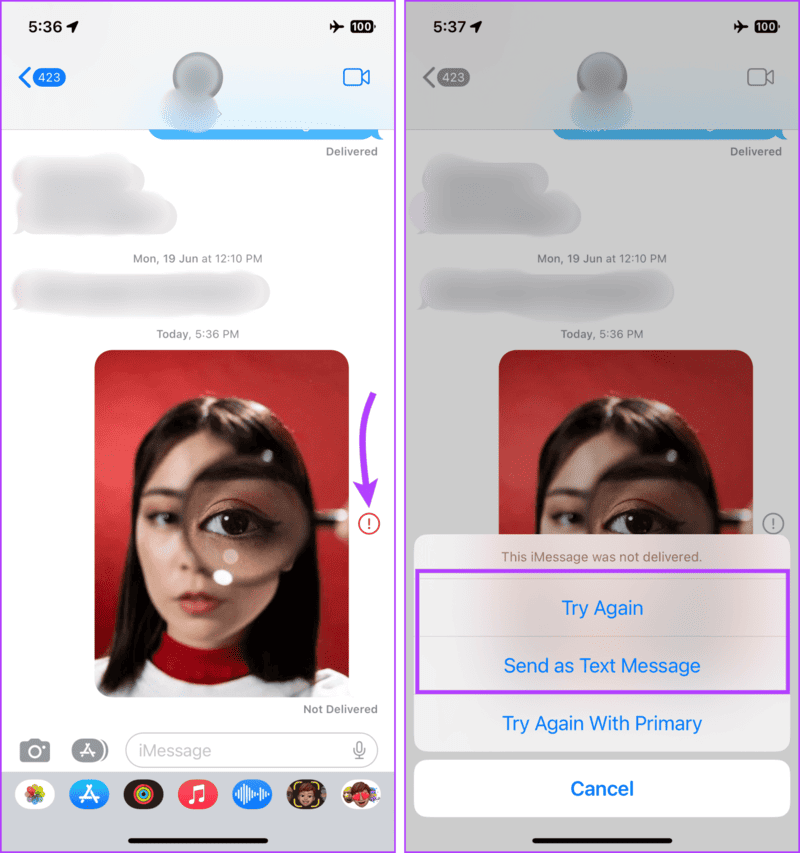Choose Try Again to resend
This screenshot has height=853, width=800.
click(x=602, y=608)
